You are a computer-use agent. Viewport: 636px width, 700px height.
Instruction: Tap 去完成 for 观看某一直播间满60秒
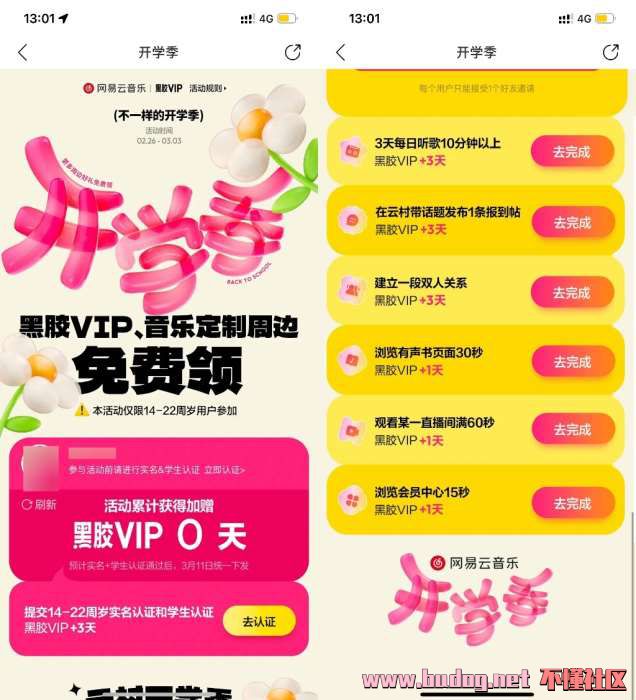[572, 430]
